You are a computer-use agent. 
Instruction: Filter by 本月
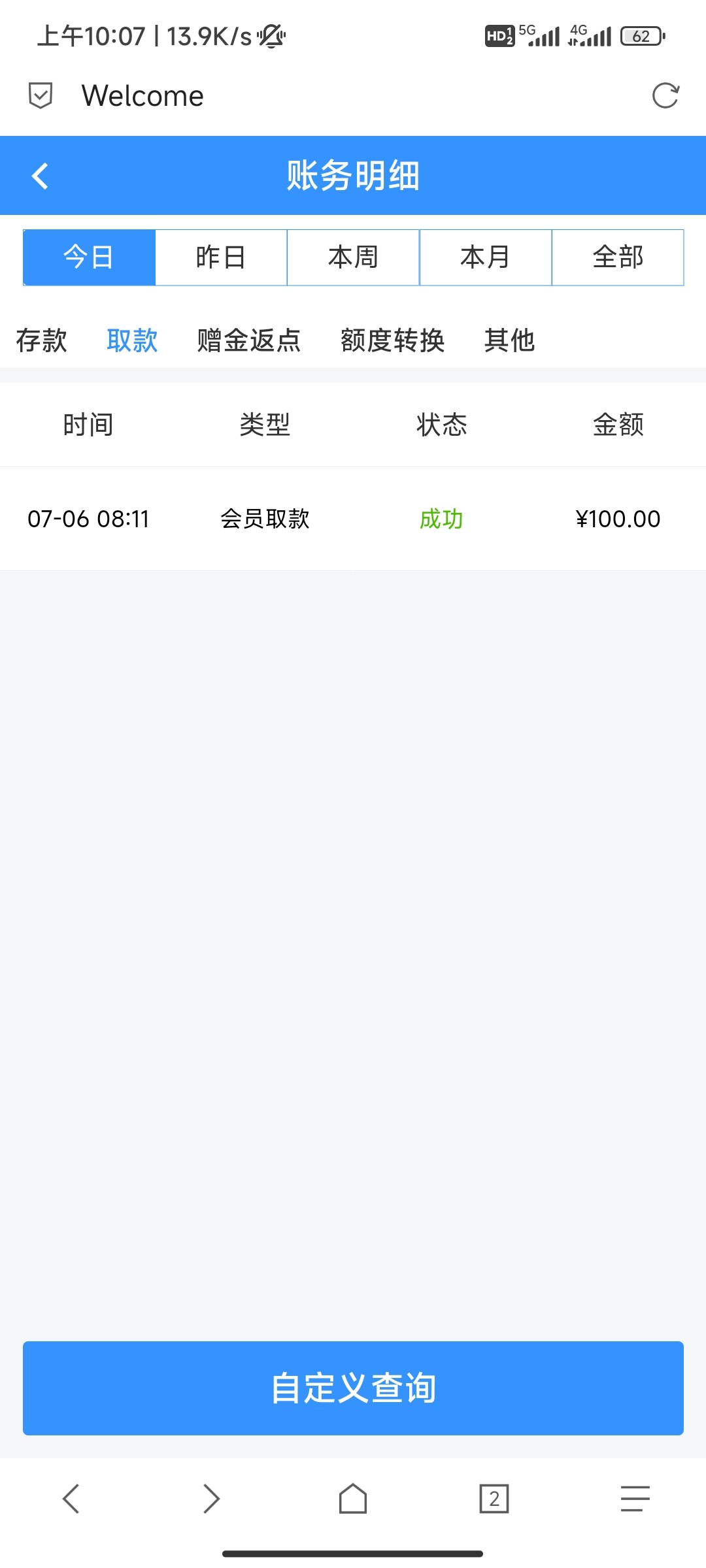[x=485, y=257]
